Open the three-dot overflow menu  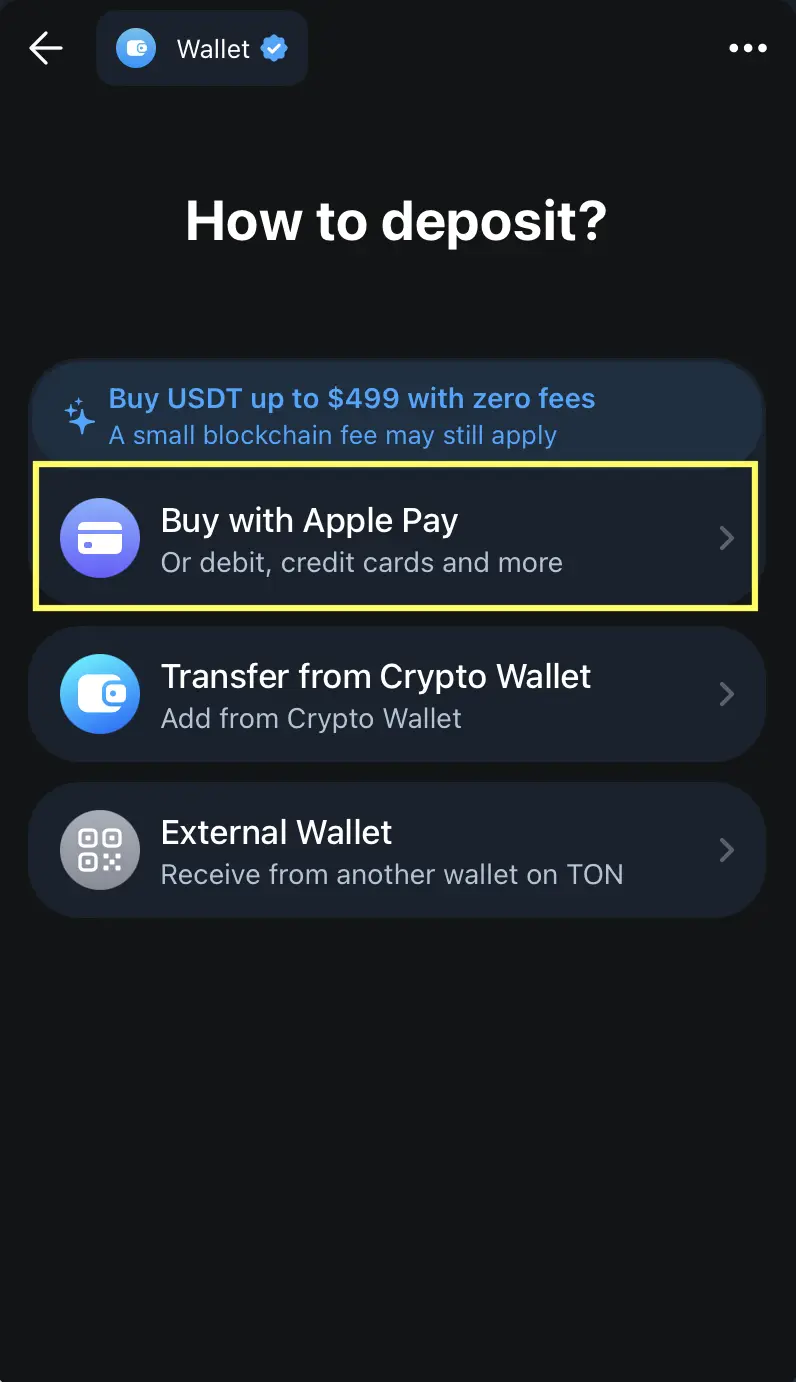pyautogui.click(x=748, y=47)
